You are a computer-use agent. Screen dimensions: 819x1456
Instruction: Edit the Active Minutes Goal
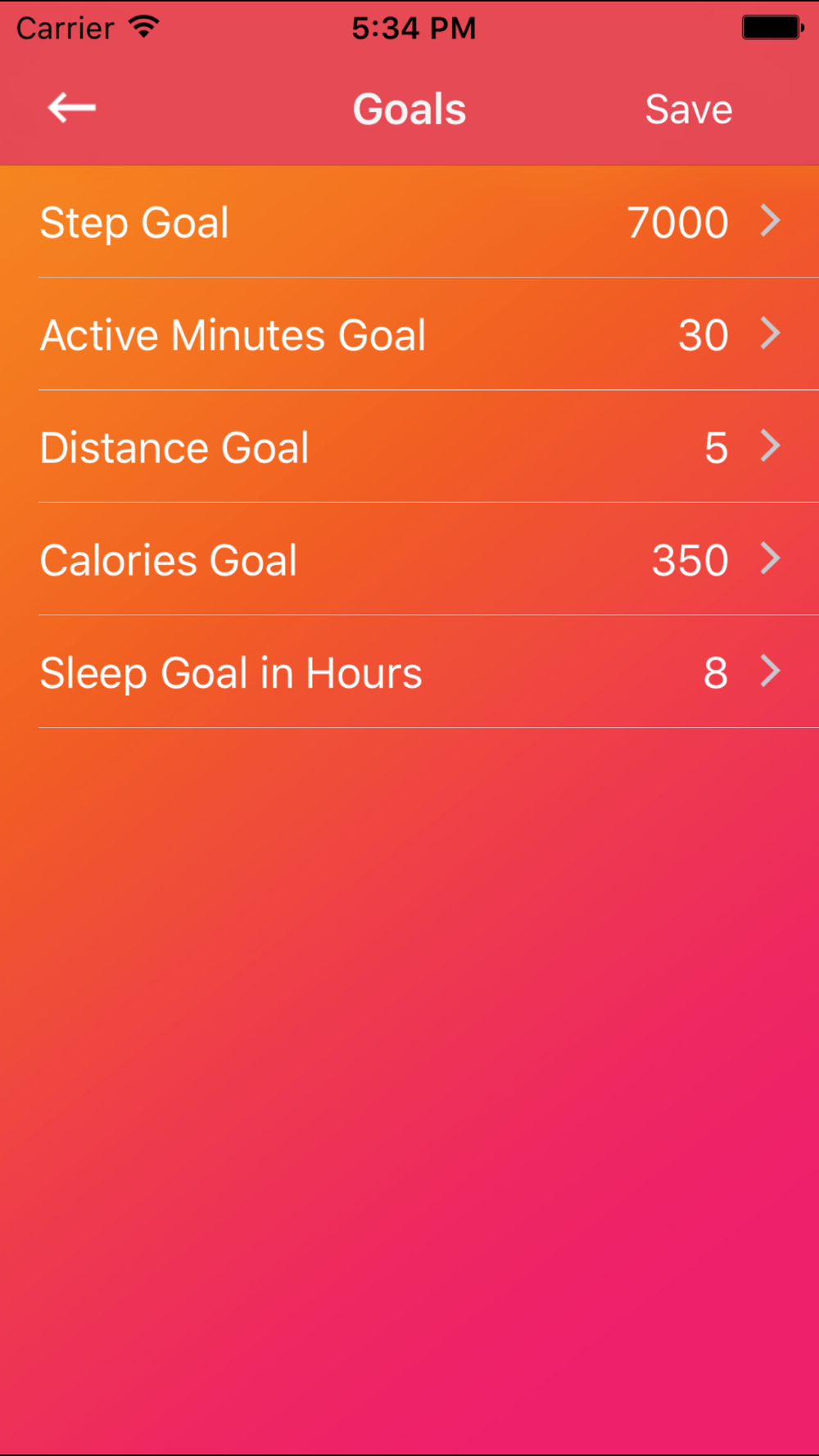pyautogui.click(x=409, y=334)
